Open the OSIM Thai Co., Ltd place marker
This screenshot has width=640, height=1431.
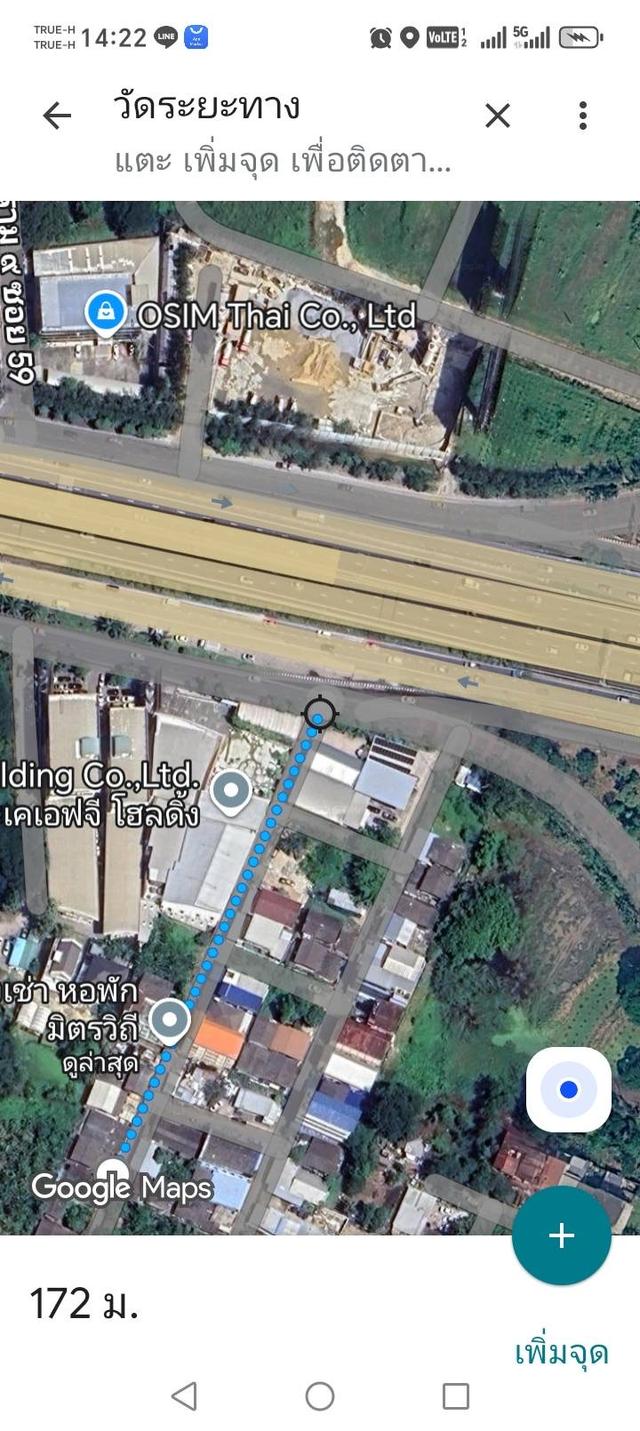(105, 313)
